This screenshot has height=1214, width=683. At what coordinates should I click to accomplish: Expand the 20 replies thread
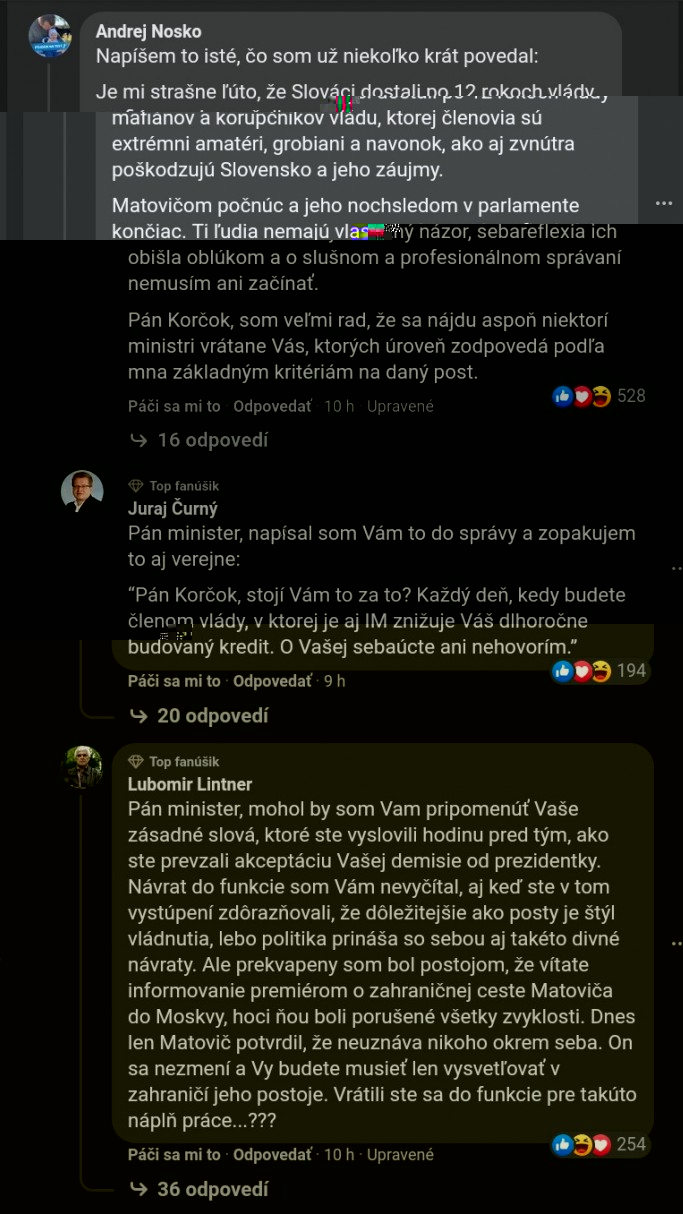198,716
